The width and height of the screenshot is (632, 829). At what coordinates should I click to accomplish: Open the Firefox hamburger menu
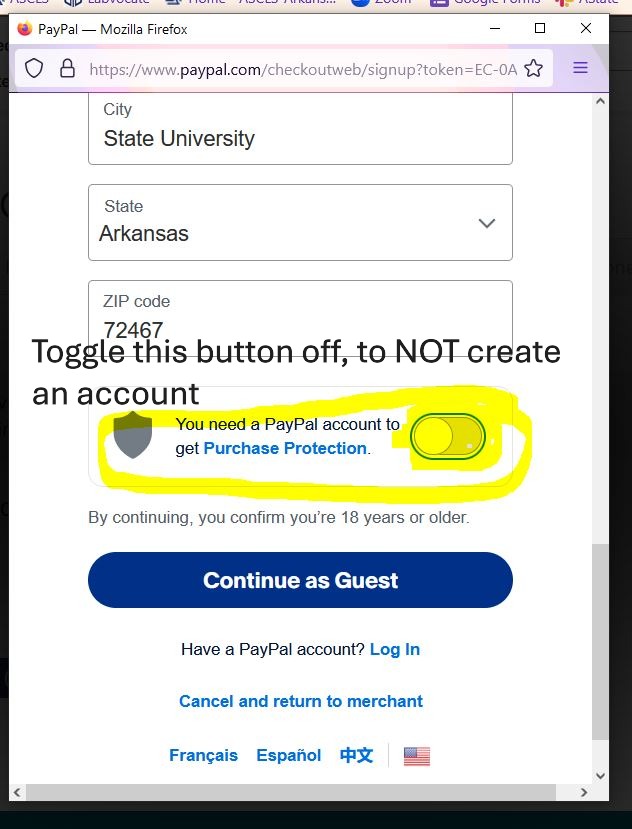coord(580,68)
